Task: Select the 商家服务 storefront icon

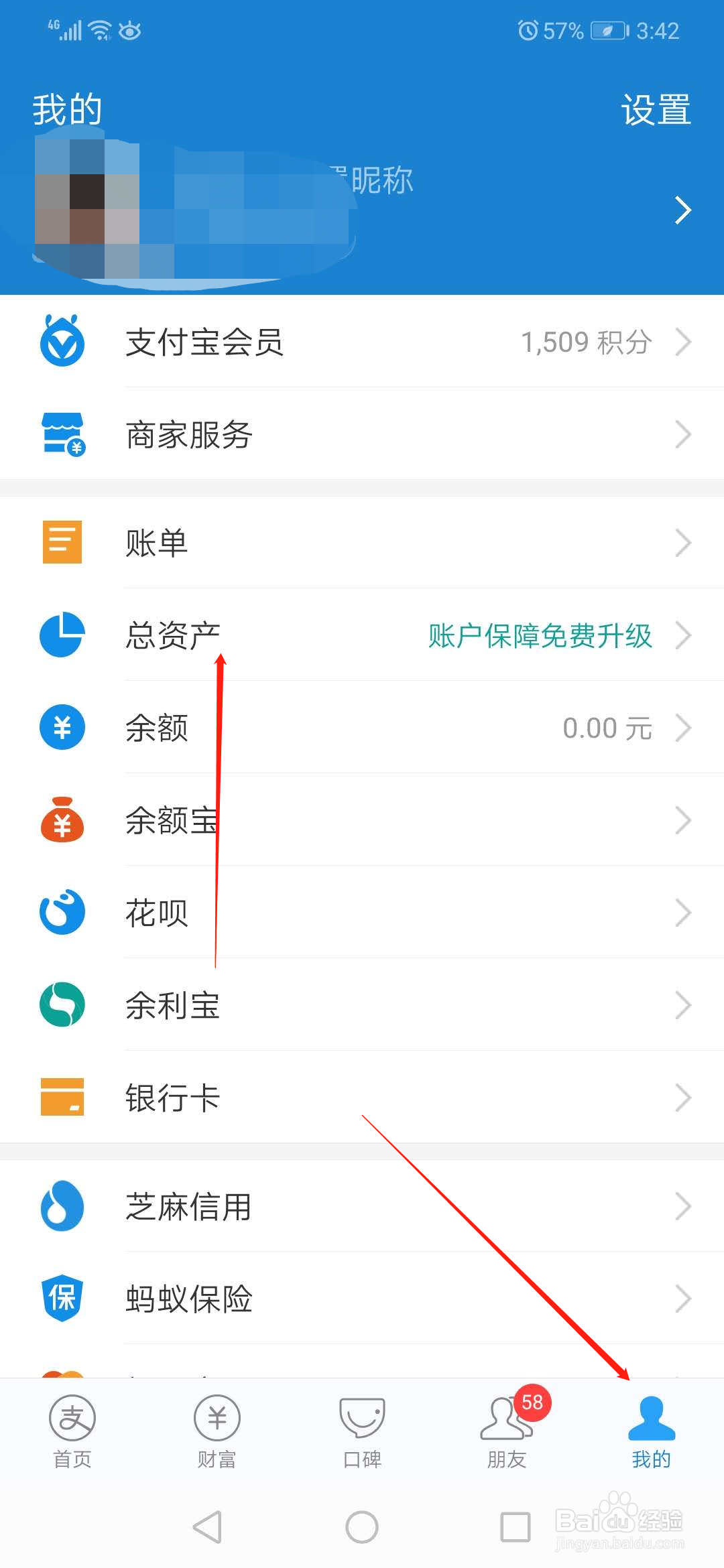Action: point(62,436)
